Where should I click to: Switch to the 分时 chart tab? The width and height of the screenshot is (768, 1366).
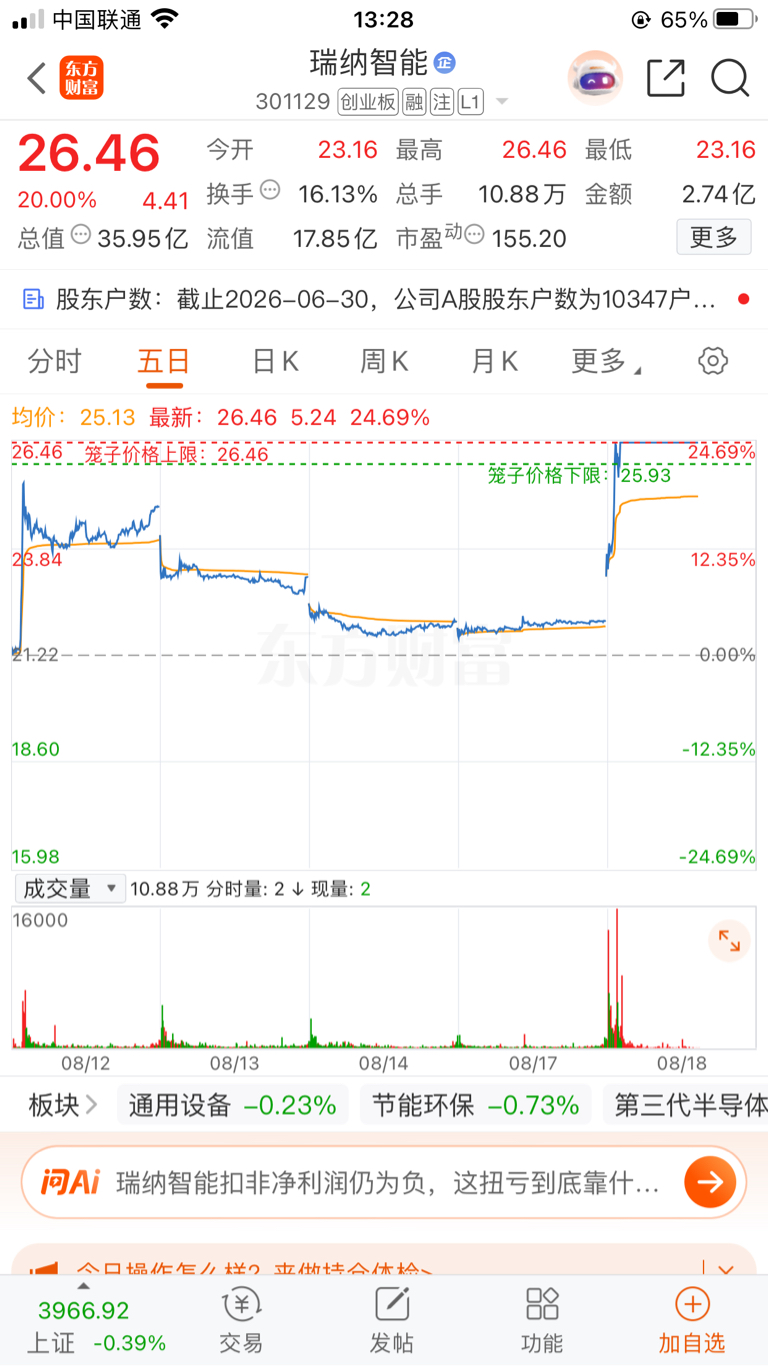tap(55, 361)
